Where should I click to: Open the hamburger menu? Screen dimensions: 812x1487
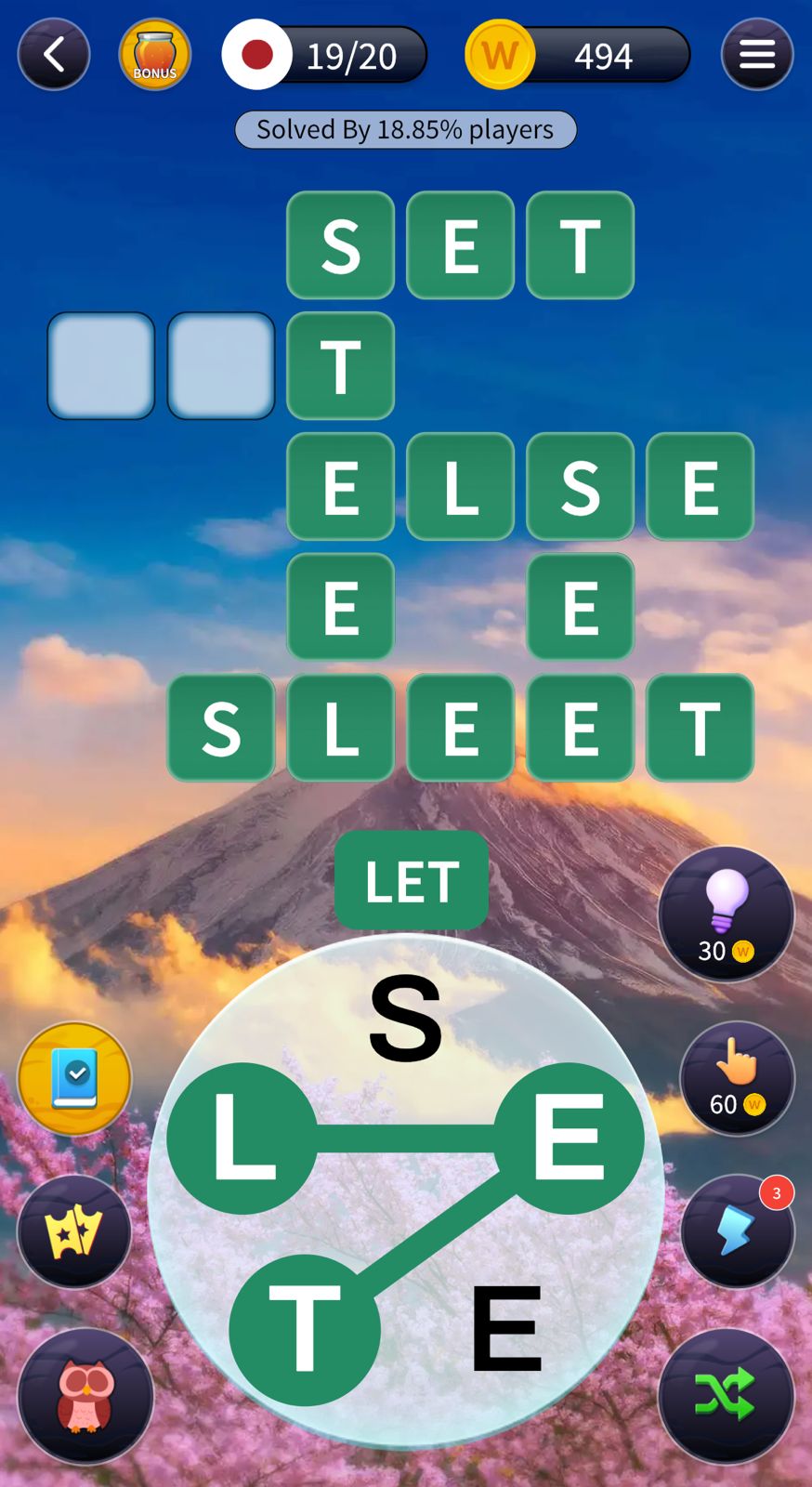click(x=757, y=55)
